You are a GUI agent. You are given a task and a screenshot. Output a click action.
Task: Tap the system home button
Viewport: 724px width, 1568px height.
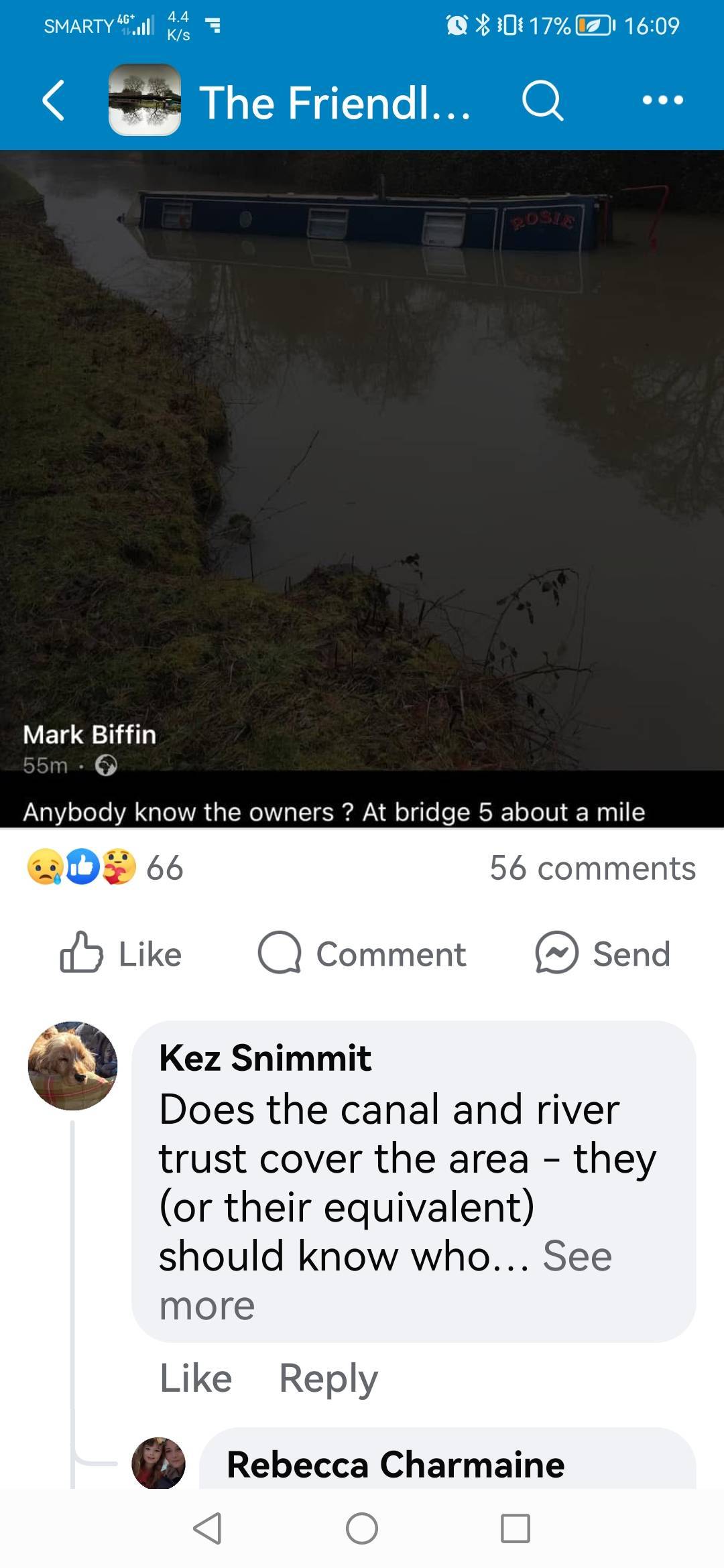coord(362,1528)
